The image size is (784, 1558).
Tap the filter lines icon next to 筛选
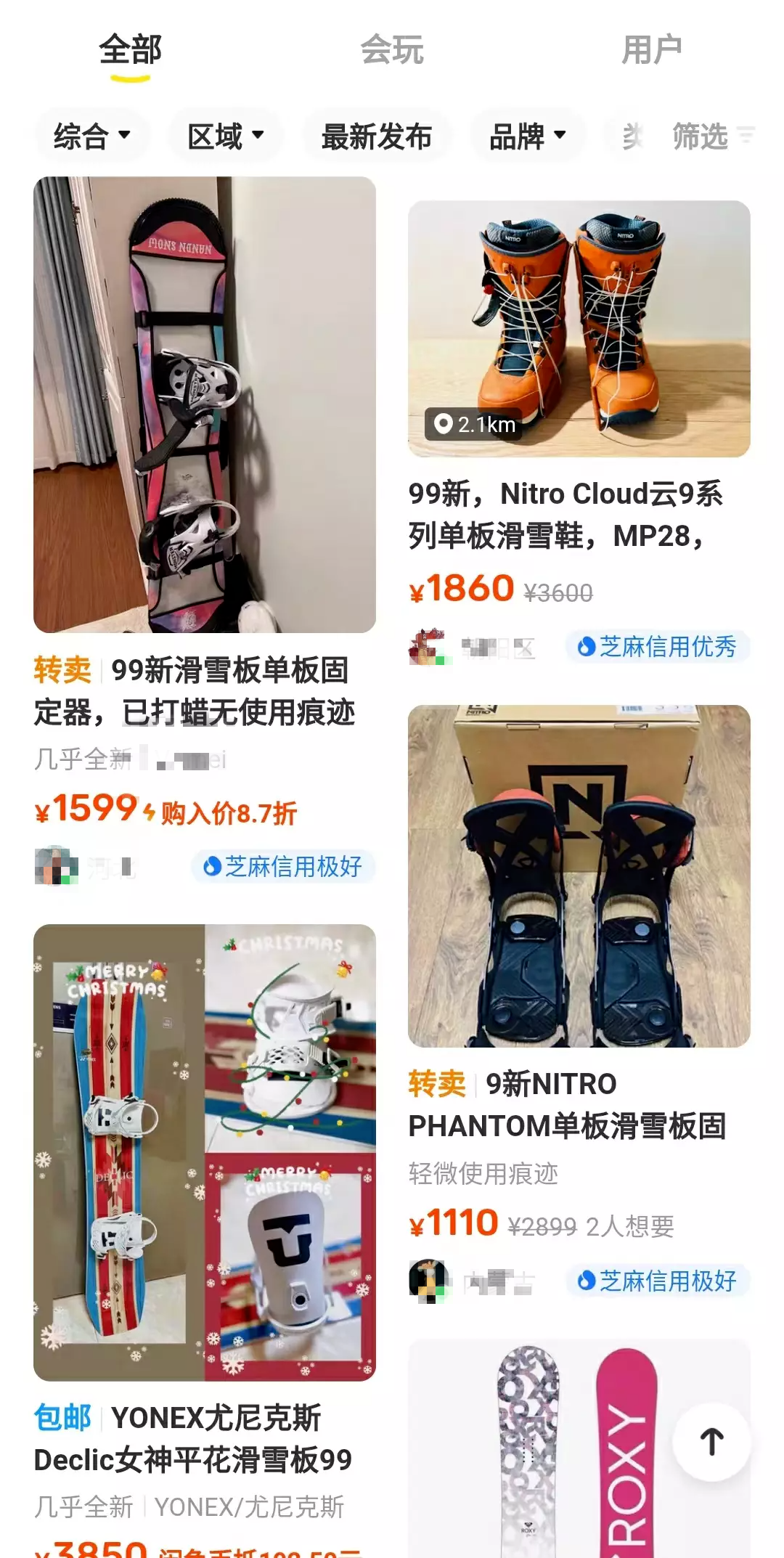746,138
